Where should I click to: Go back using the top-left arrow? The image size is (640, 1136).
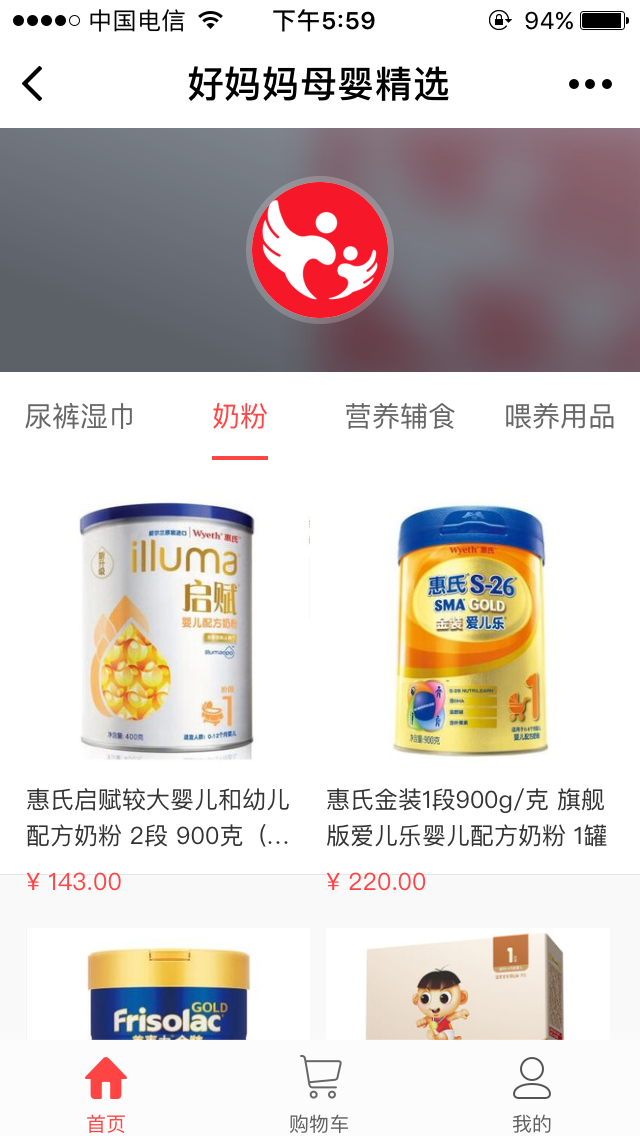33,85
